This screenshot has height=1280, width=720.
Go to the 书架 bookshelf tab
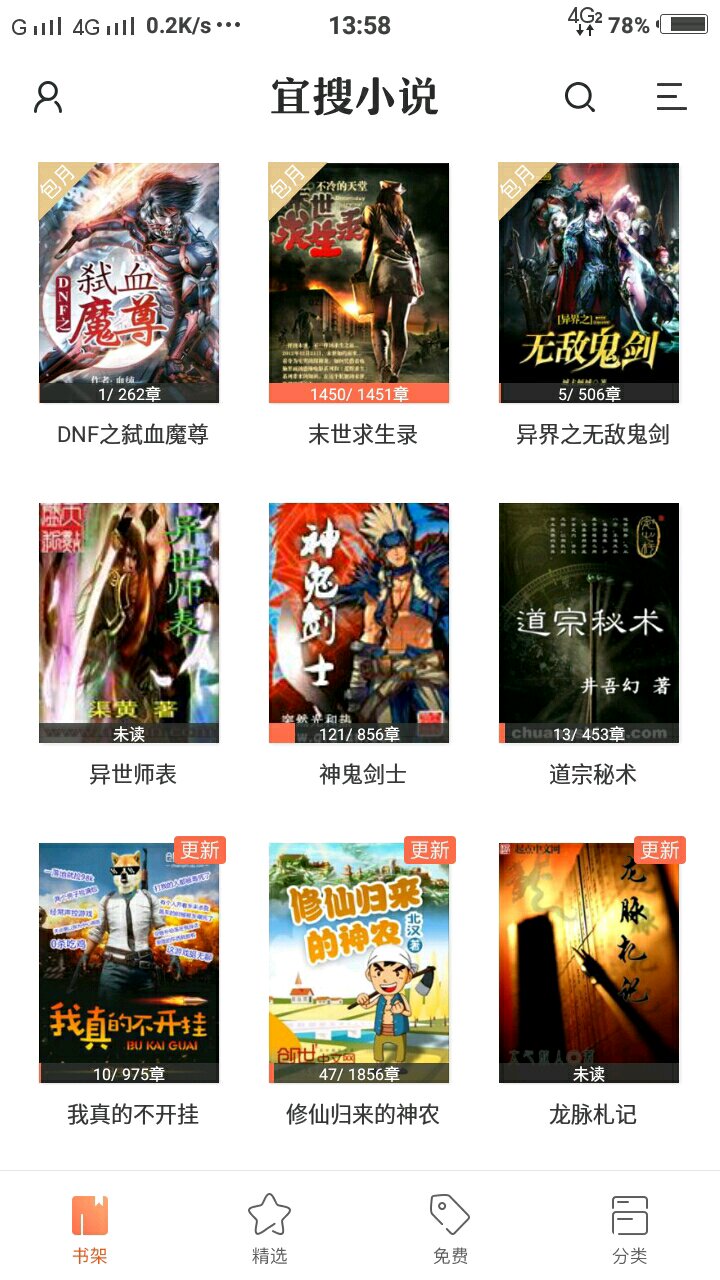coord(90,1229)
